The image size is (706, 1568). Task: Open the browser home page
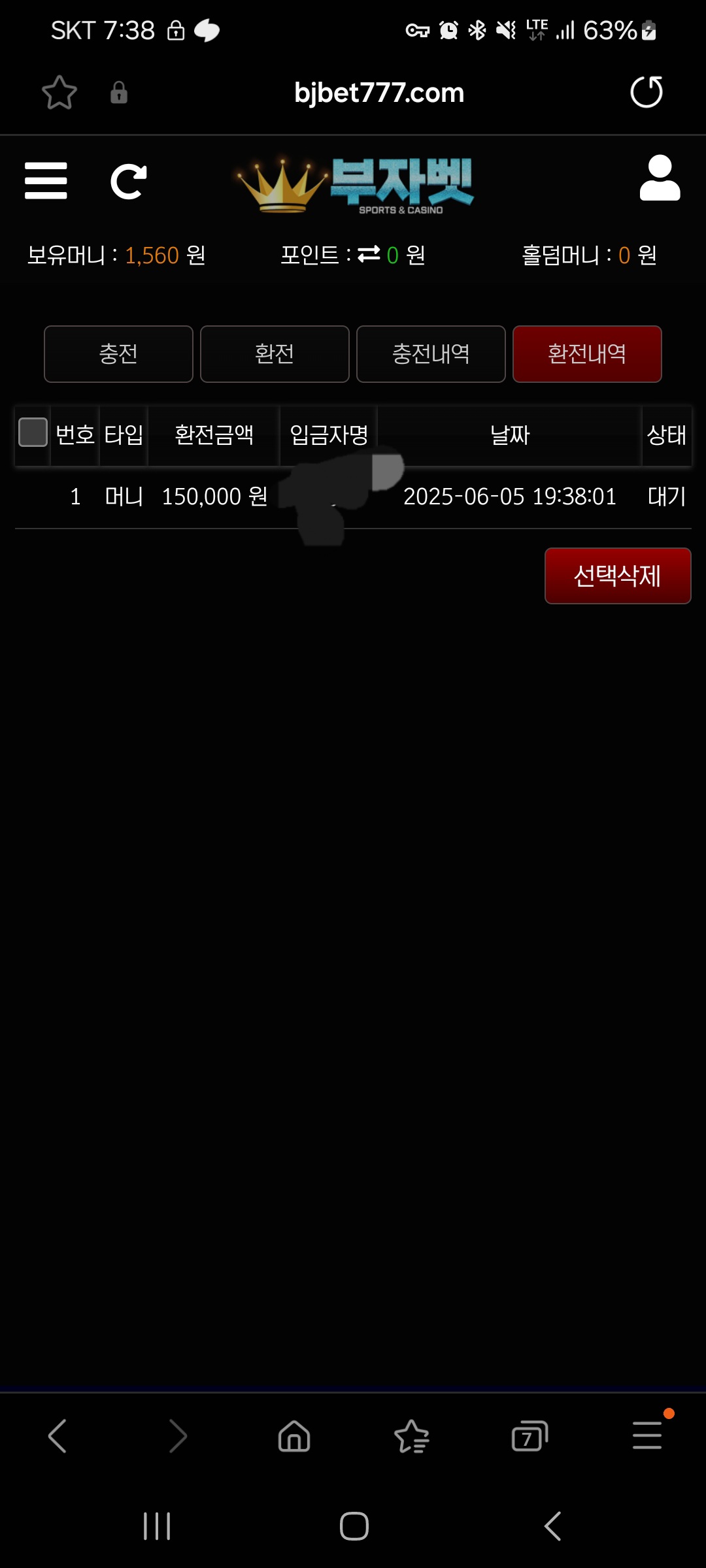pos(294,1435)
